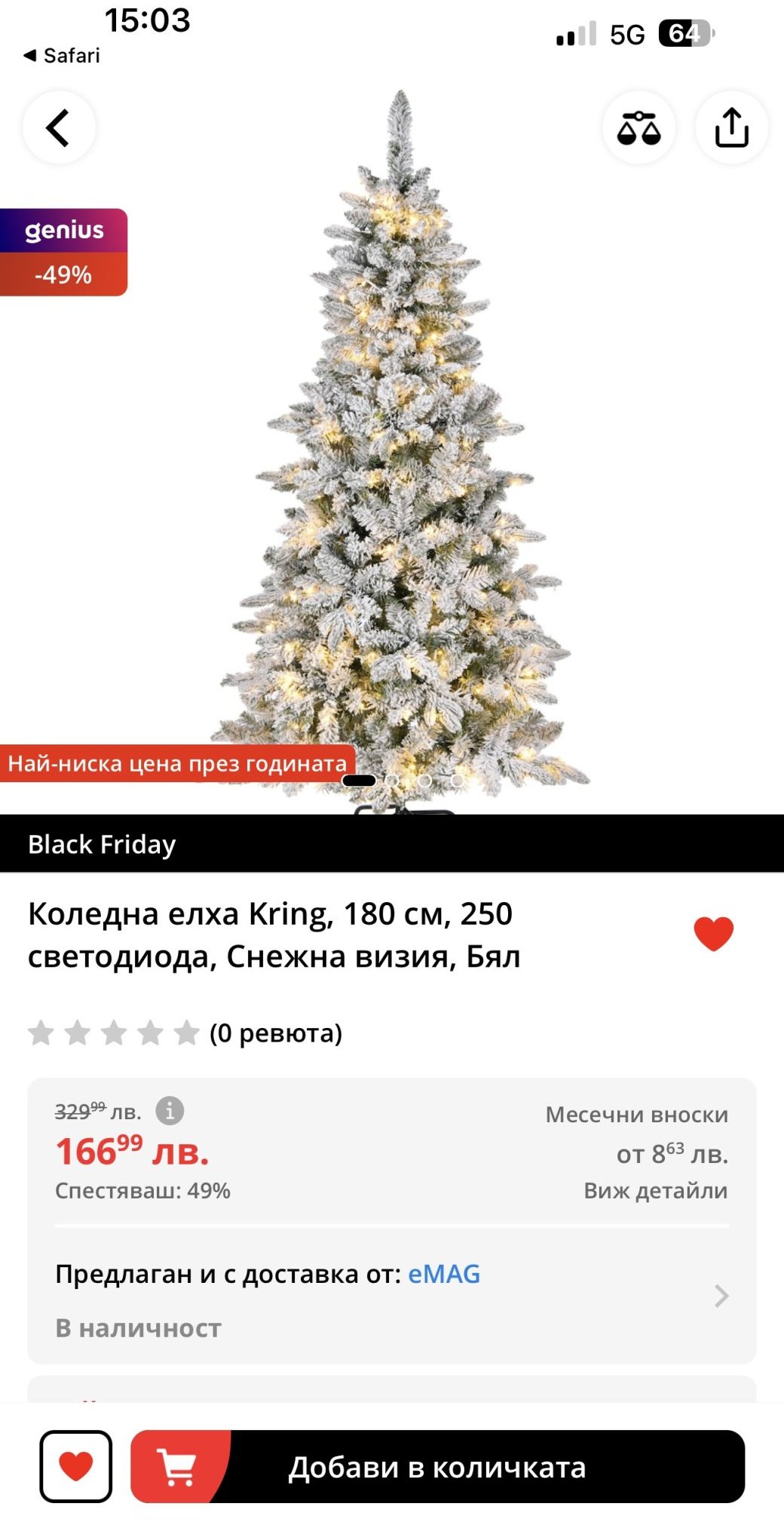
Task: Share this Christmas tree product
Action: point(731,127)
